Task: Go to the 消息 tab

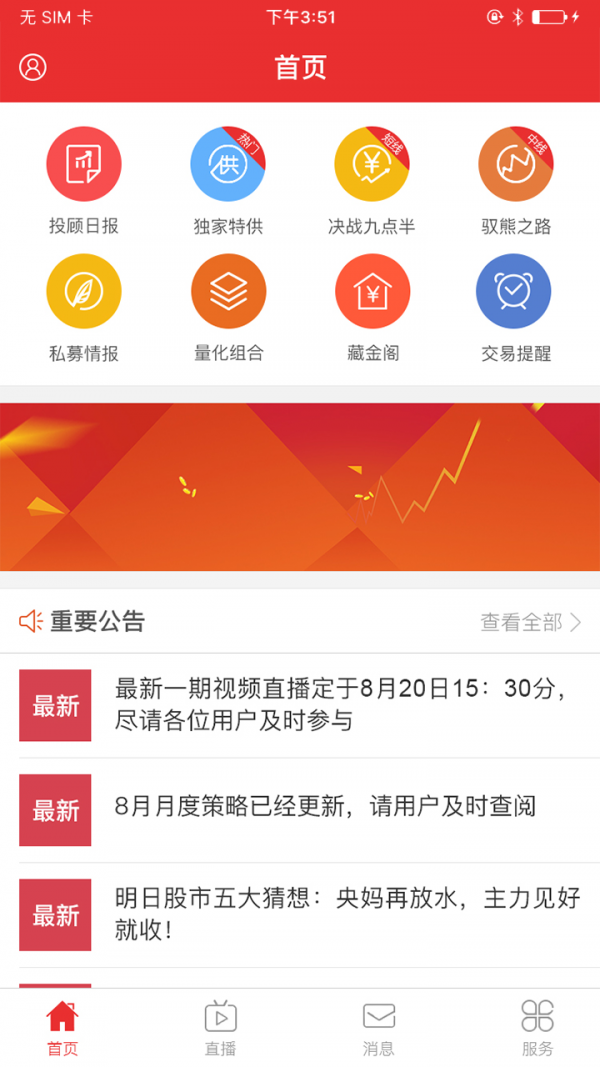Action: tap(379, 1028)
